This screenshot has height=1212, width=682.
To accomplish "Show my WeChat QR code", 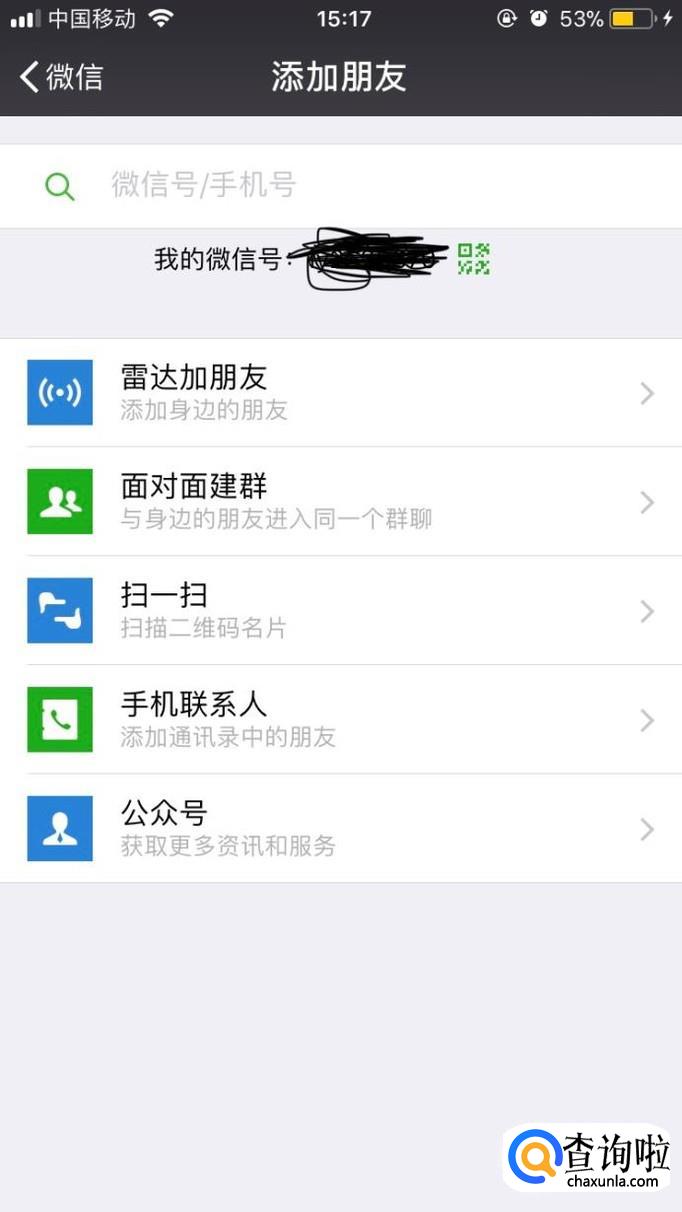I will tap(473, 259).
